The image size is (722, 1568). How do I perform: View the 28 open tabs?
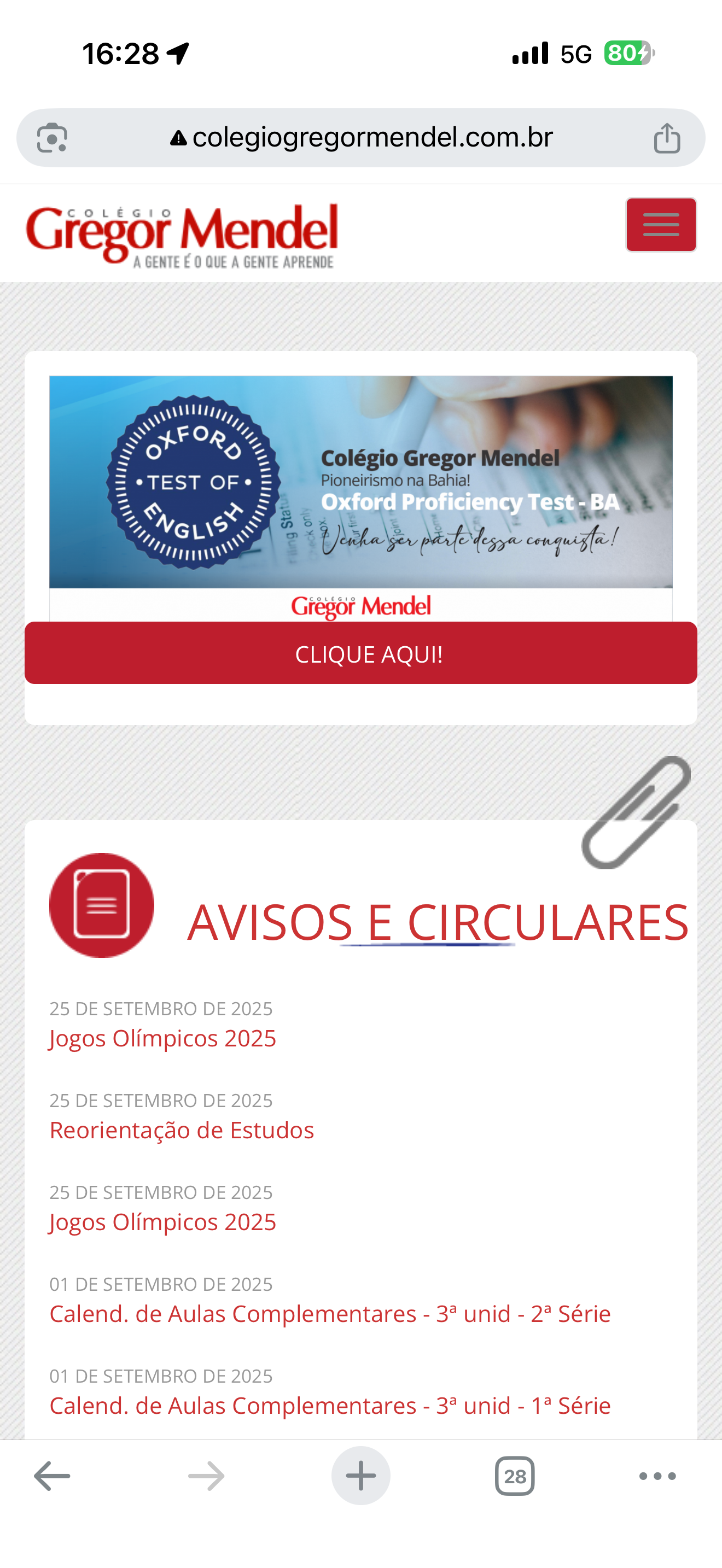point(514,1476)
